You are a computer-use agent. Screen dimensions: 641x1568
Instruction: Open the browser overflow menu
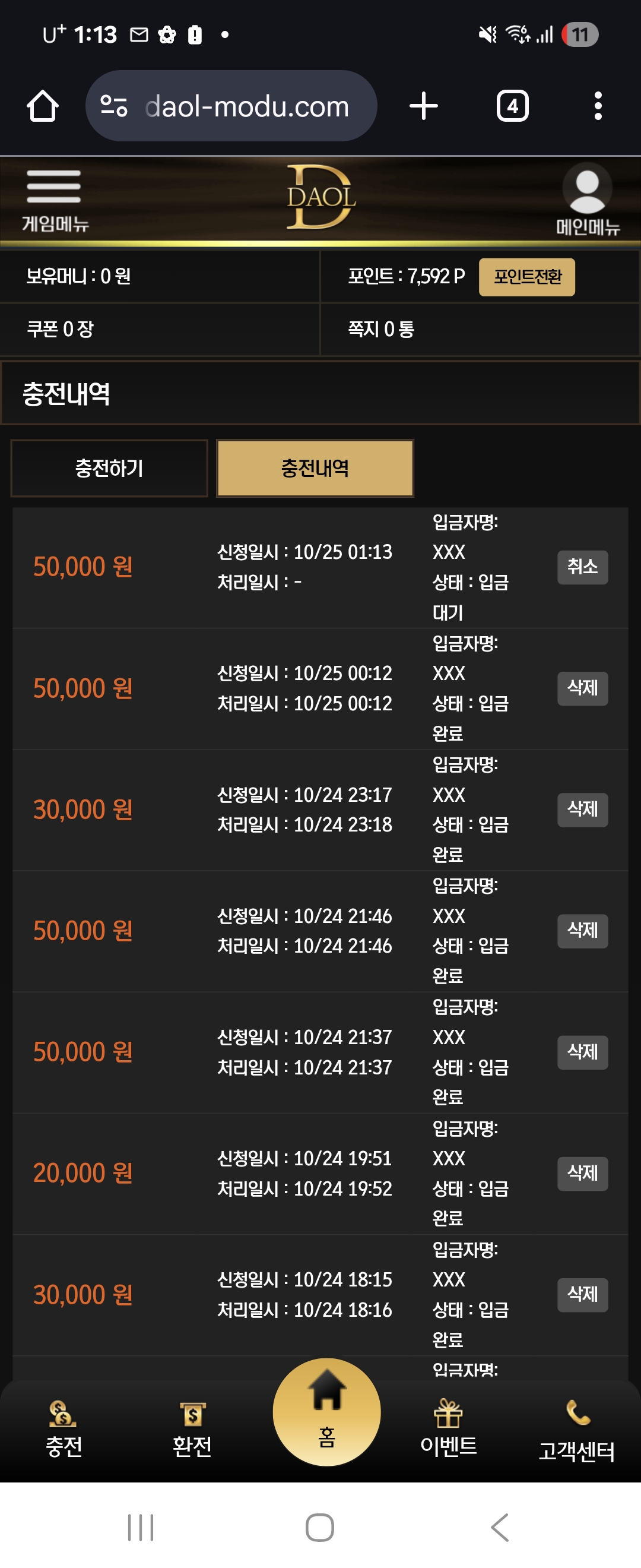[x=598, y=106]
